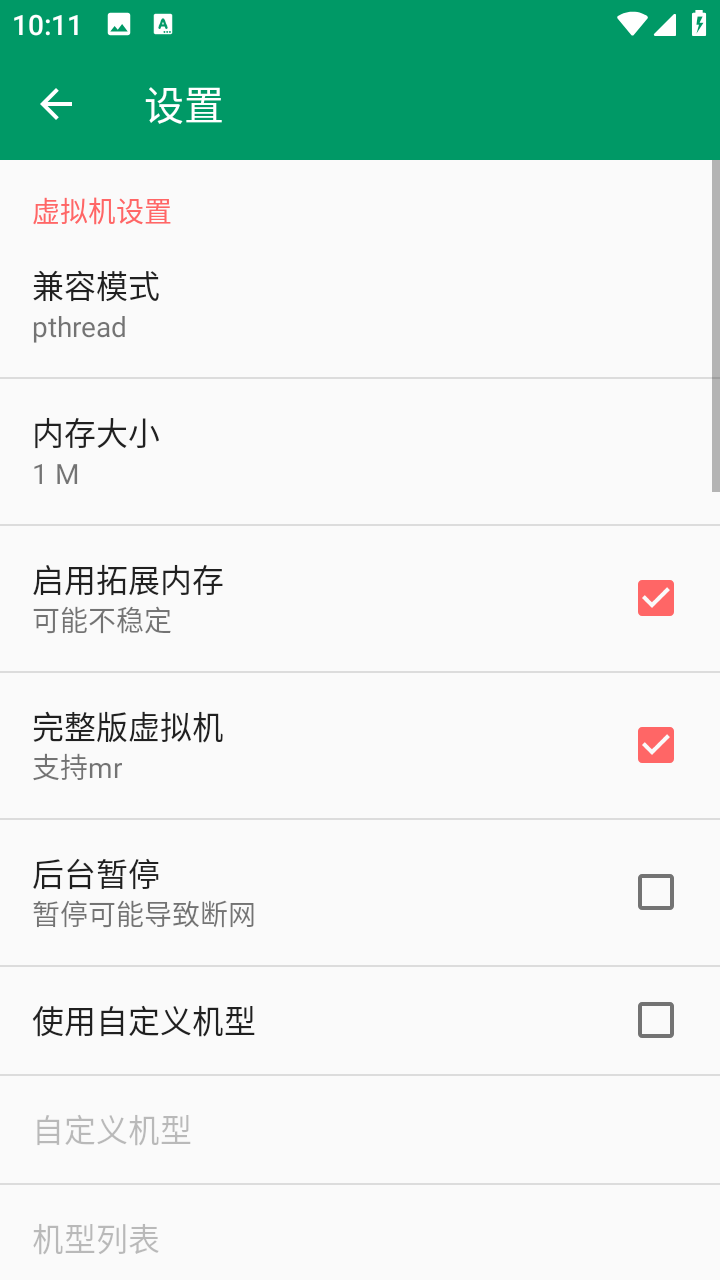Disable 完整版虚拟机 (full VM) checkbox
This screenshot has height=1280, width=720.
(x=655, y=745)
